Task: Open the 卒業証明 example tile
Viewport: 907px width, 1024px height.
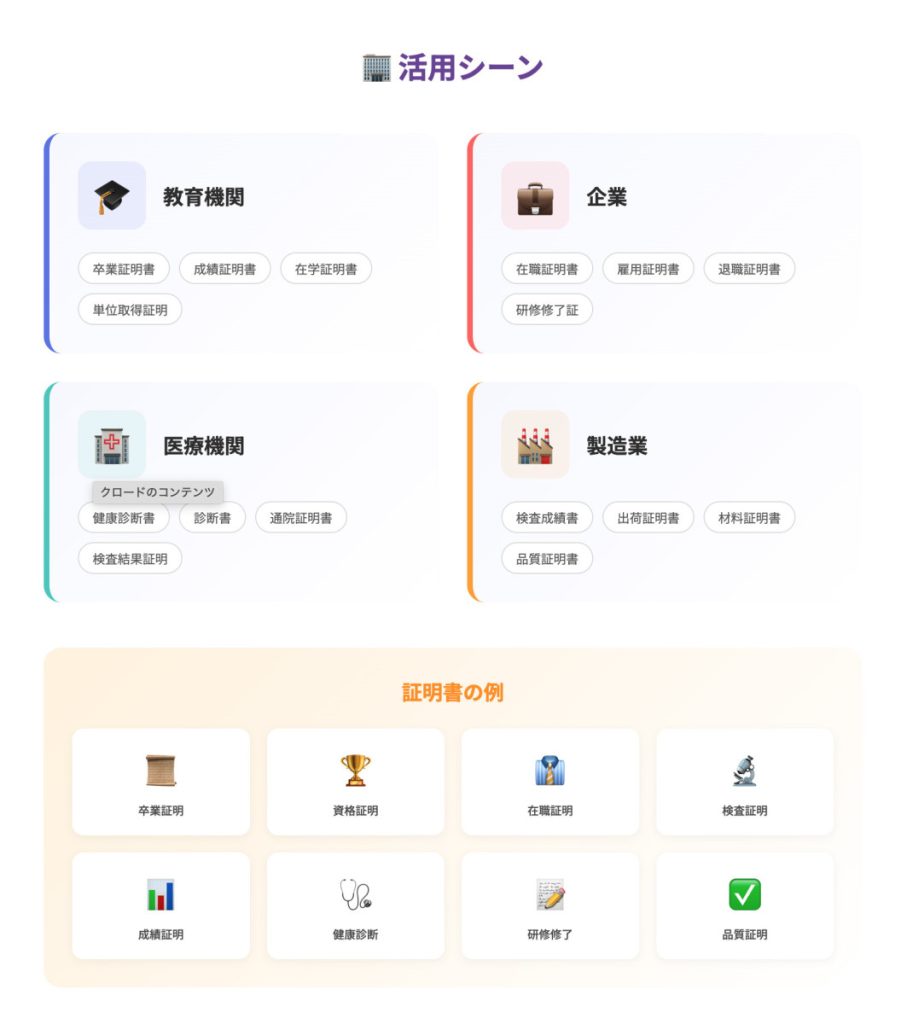Action: (x=161, y=782)
